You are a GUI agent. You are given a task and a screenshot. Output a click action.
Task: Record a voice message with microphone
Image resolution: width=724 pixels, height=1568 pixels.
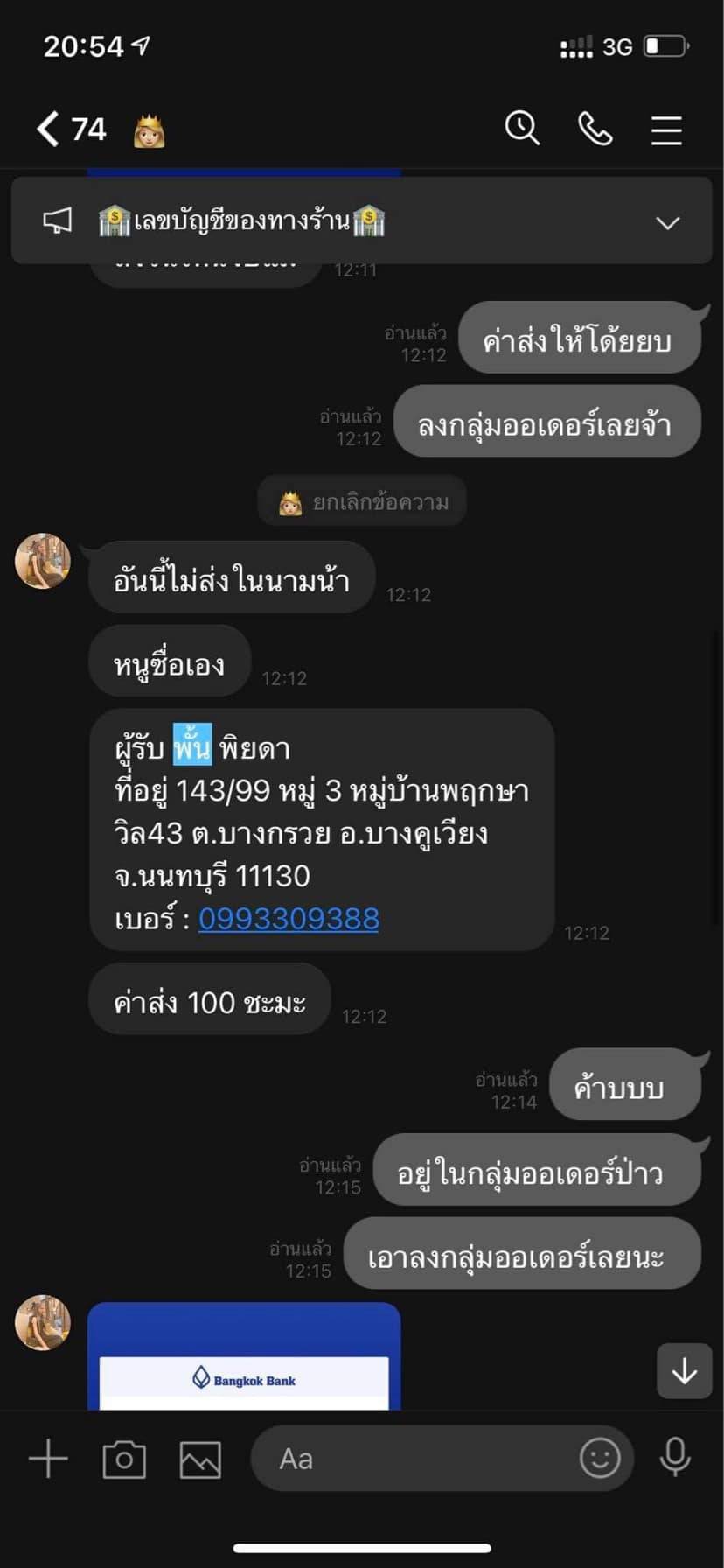(x=675, y=1458)
